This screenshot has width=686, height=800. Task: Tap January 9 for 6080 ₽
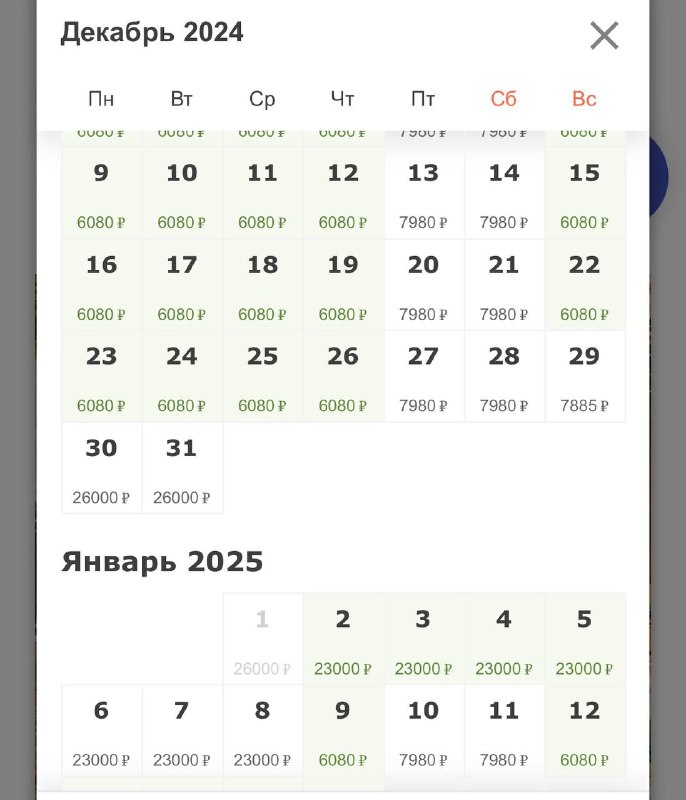point(343,731)
